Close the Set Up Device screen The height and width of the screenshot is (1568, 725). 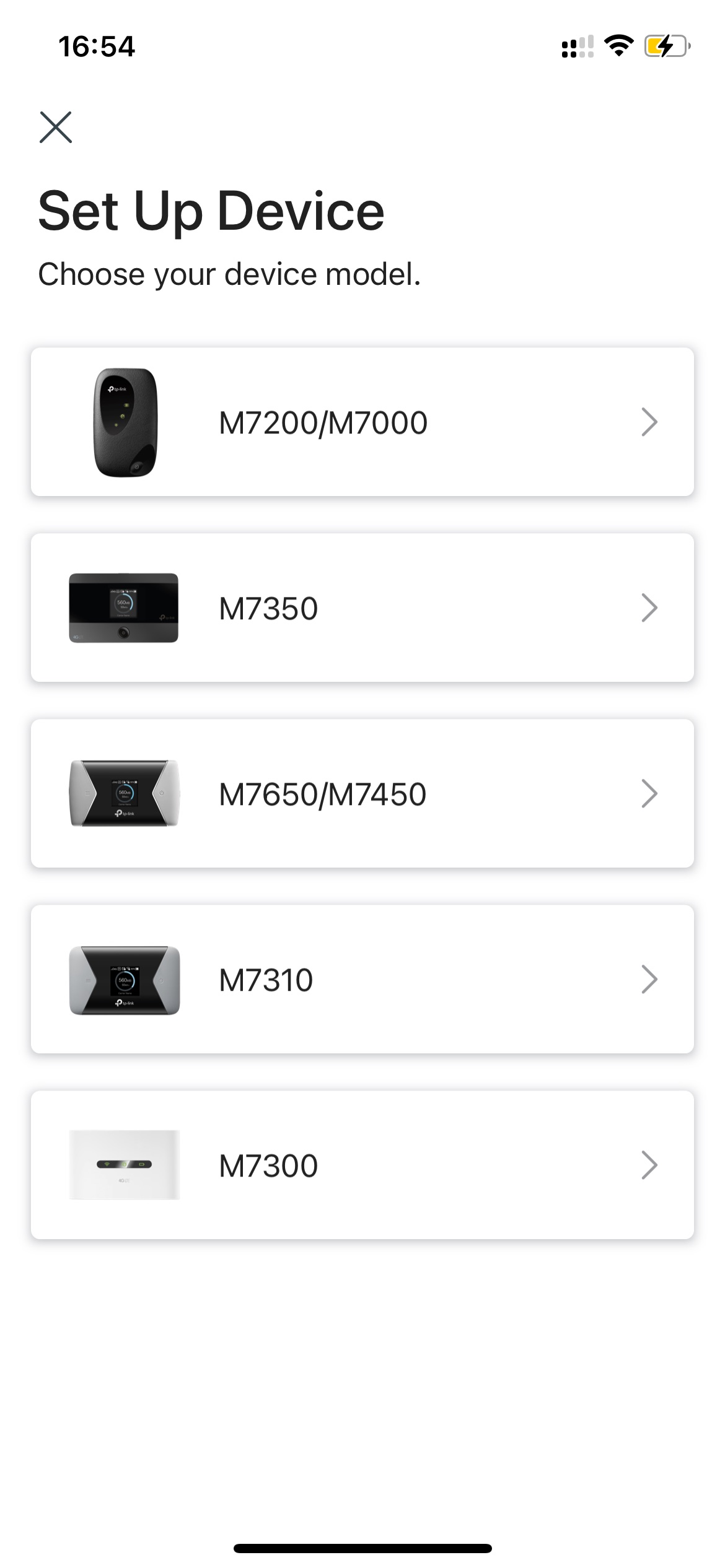(x=56, y=127)
